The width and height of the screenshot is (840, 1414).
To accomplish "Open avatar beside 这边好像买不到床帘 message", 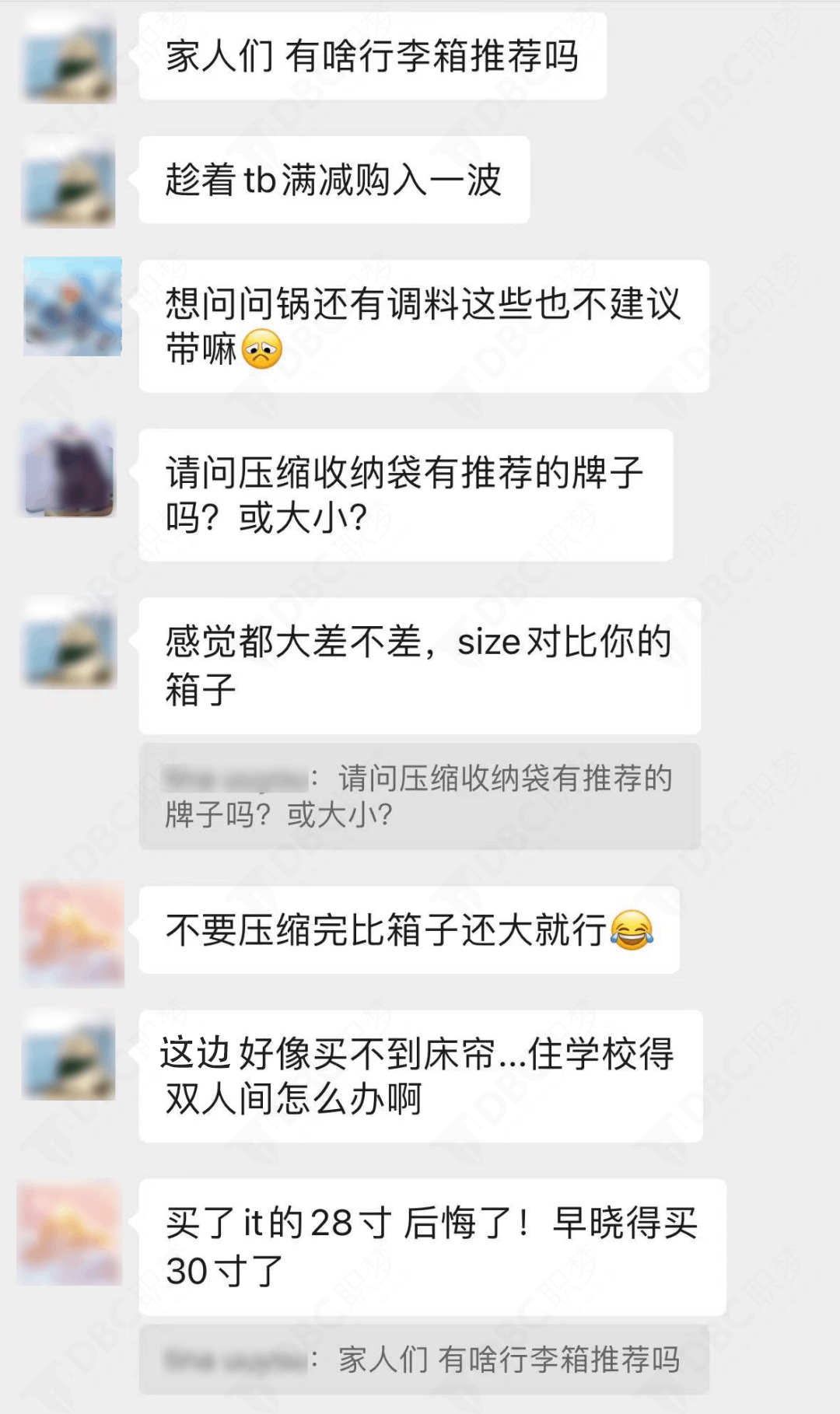I will click(x=69, y=1054).
